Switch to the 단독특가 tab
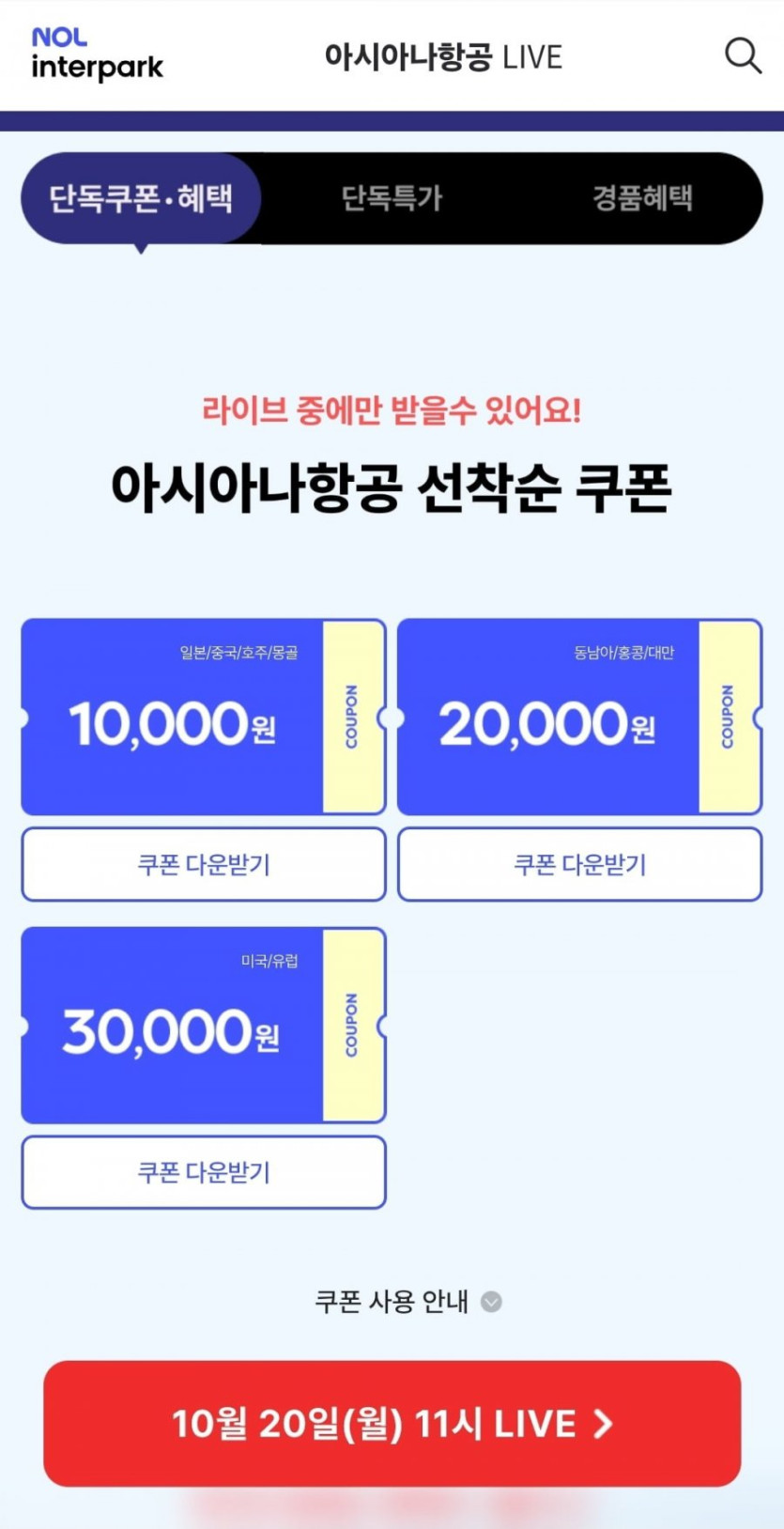Image resolution: width=784 pixels, height=1529 pixels. pos(392,198)
